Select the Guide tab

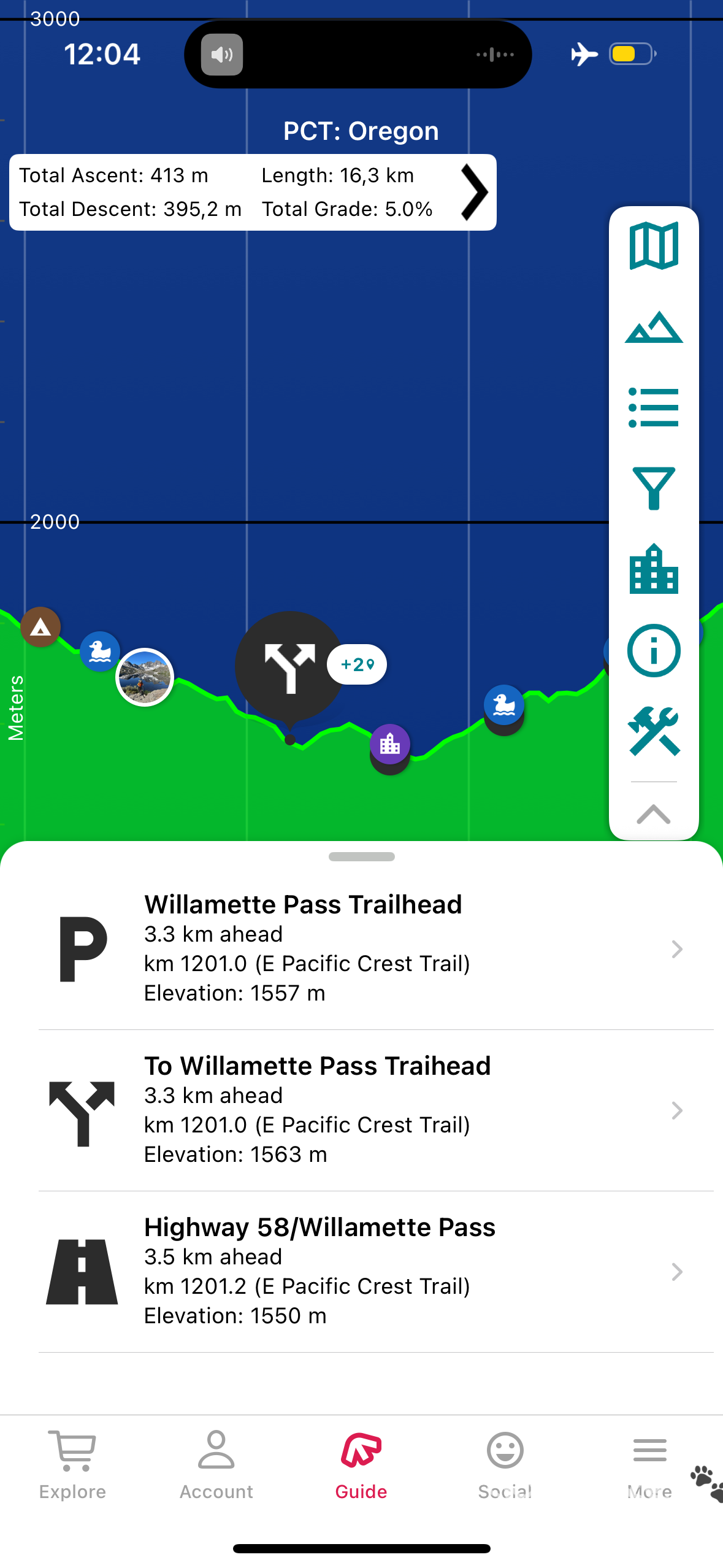point(361,1465)
